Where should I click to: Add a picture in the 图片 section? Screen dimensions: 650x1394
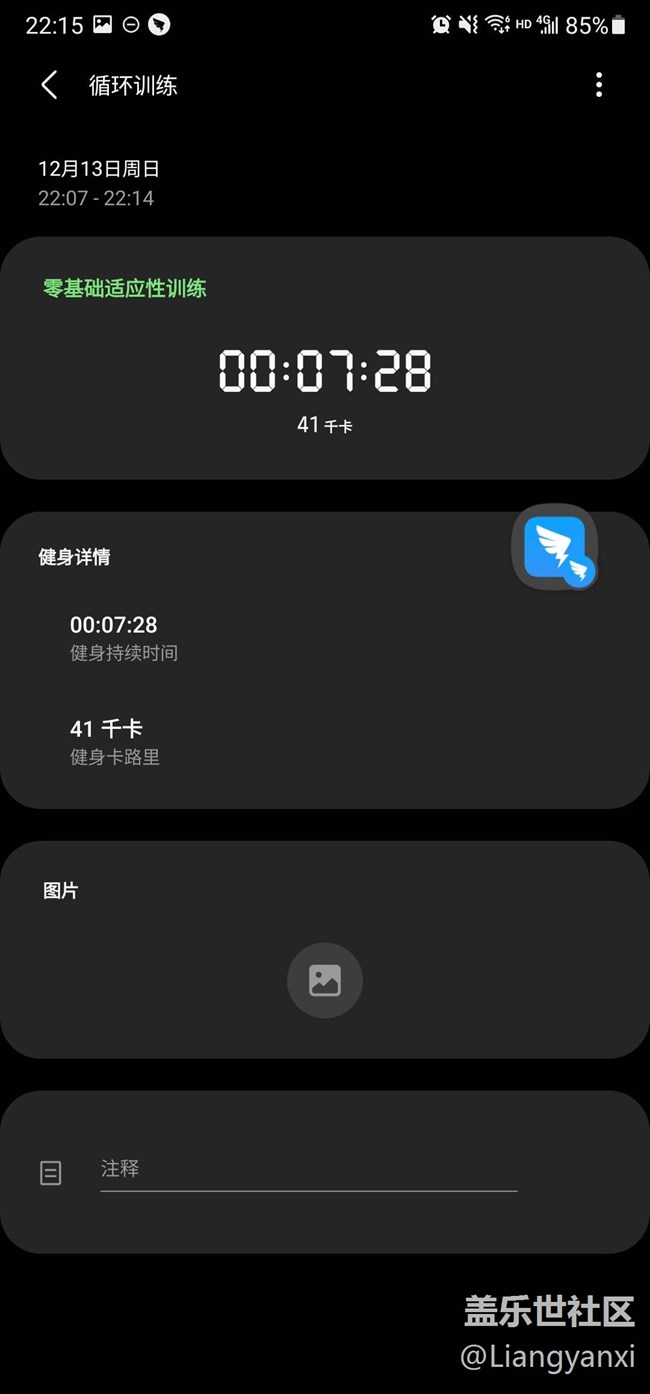click(x=325, y=980)
